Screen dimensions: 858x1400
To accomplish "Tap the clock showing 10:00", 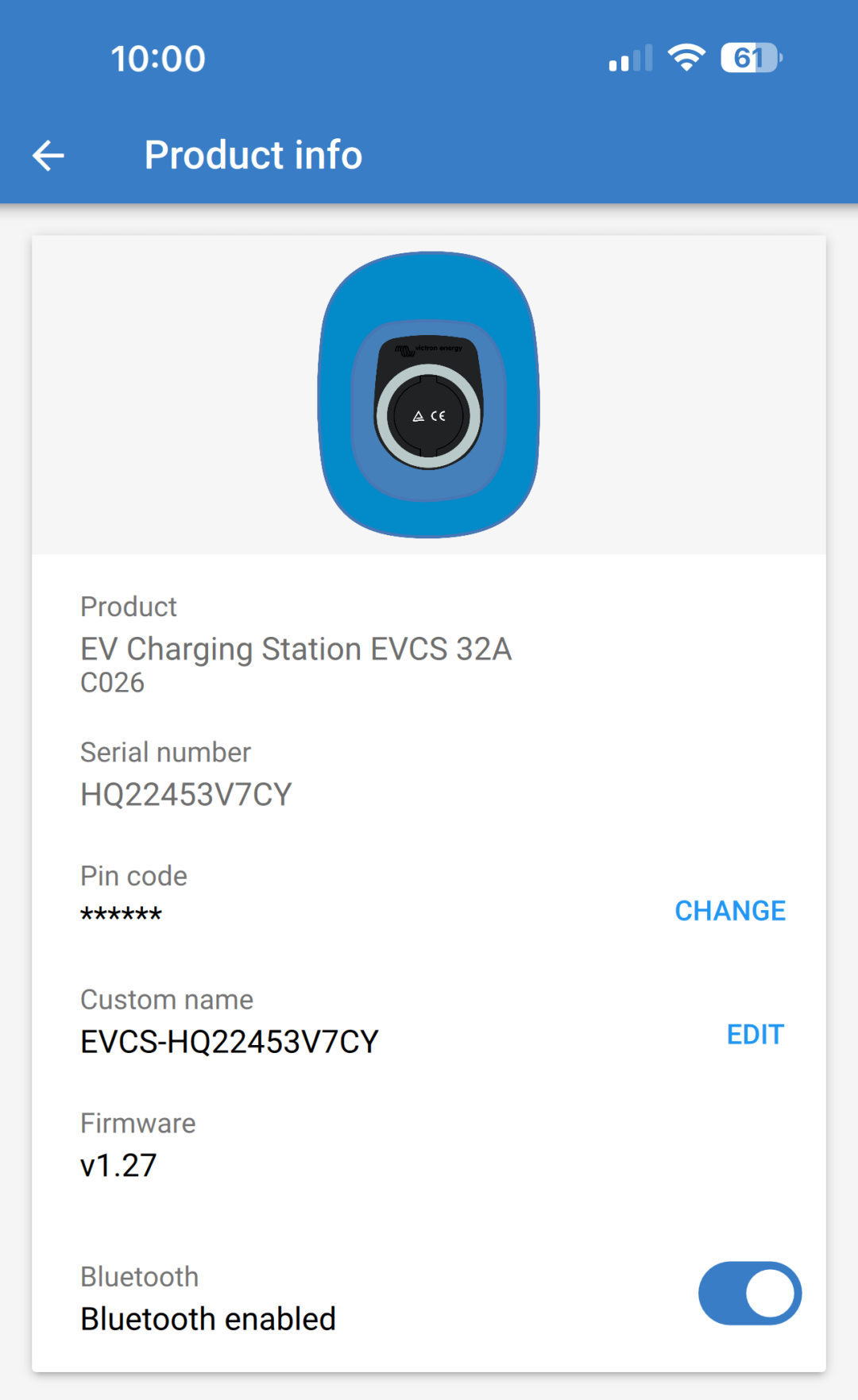I will (157, 56).
